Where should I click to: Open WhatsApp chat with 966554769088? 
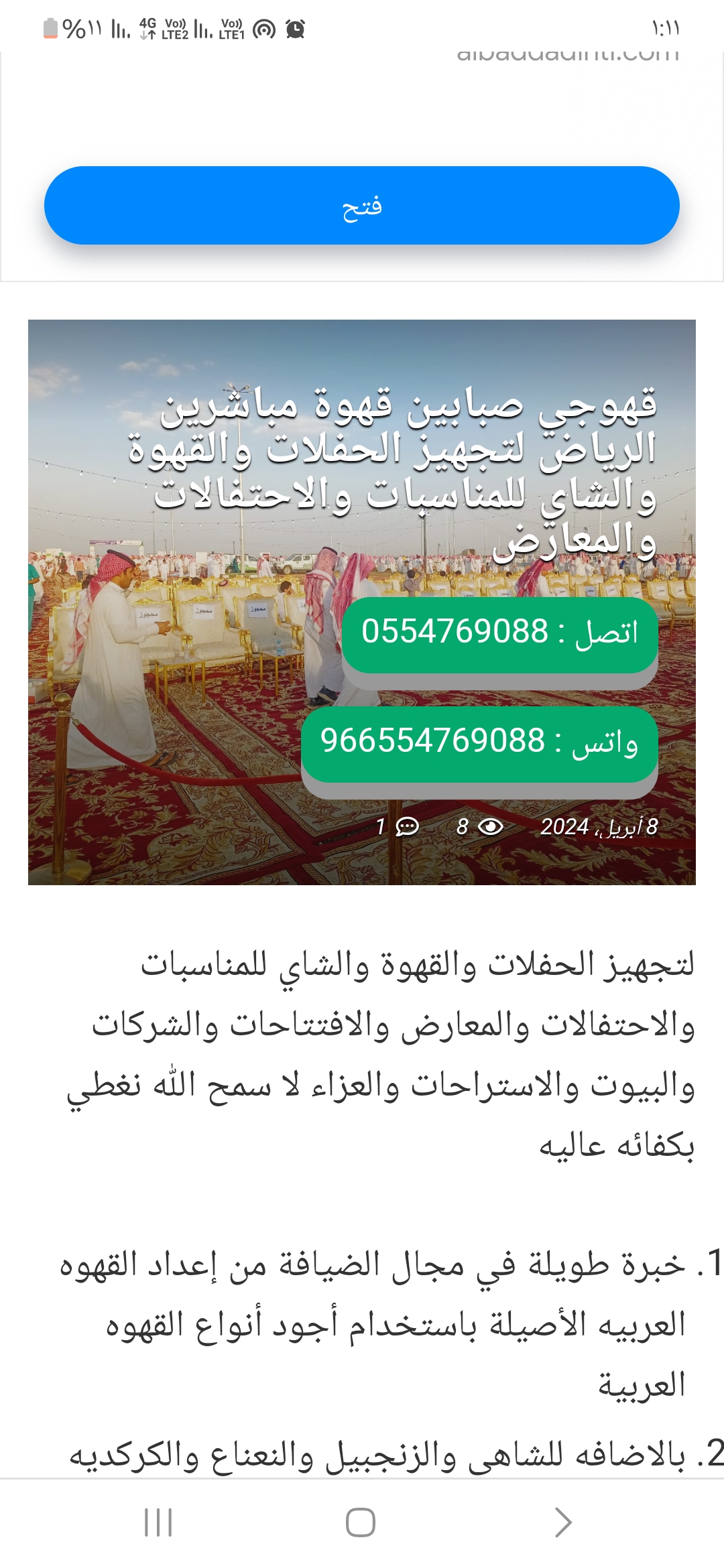pos(479,743)
